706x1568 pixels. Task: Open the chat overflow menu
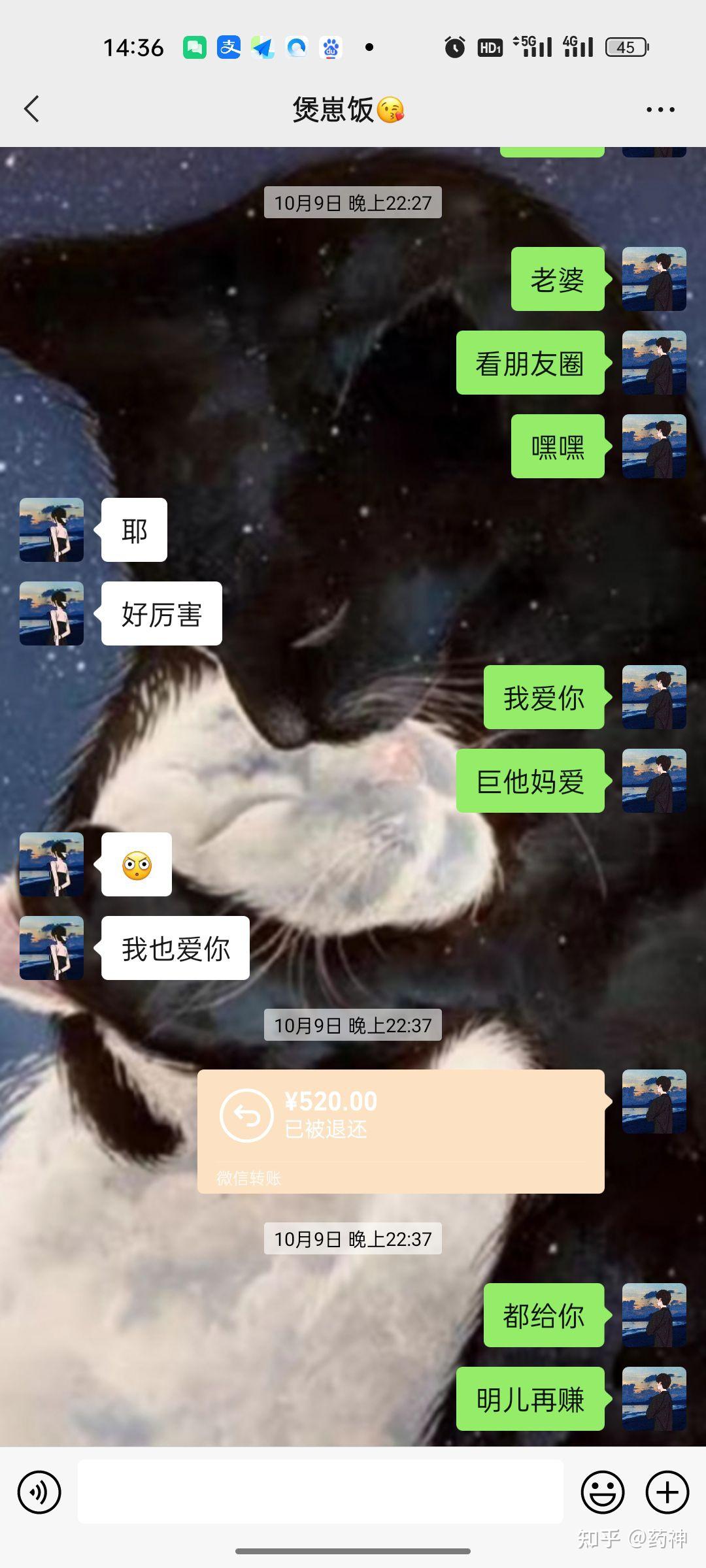coord(660,110)
